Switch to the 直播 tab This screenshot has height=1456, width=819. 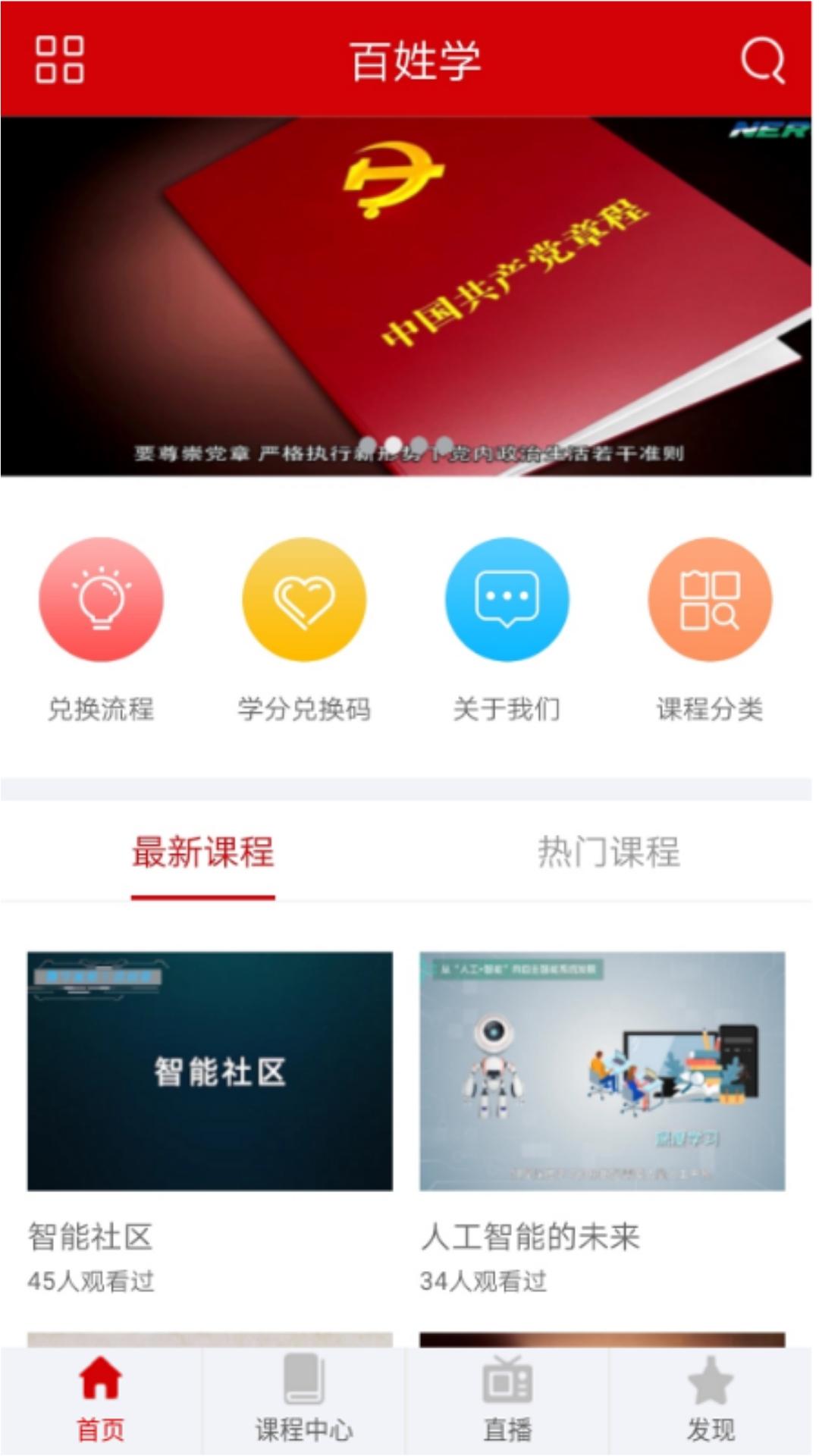[507, 1401]
